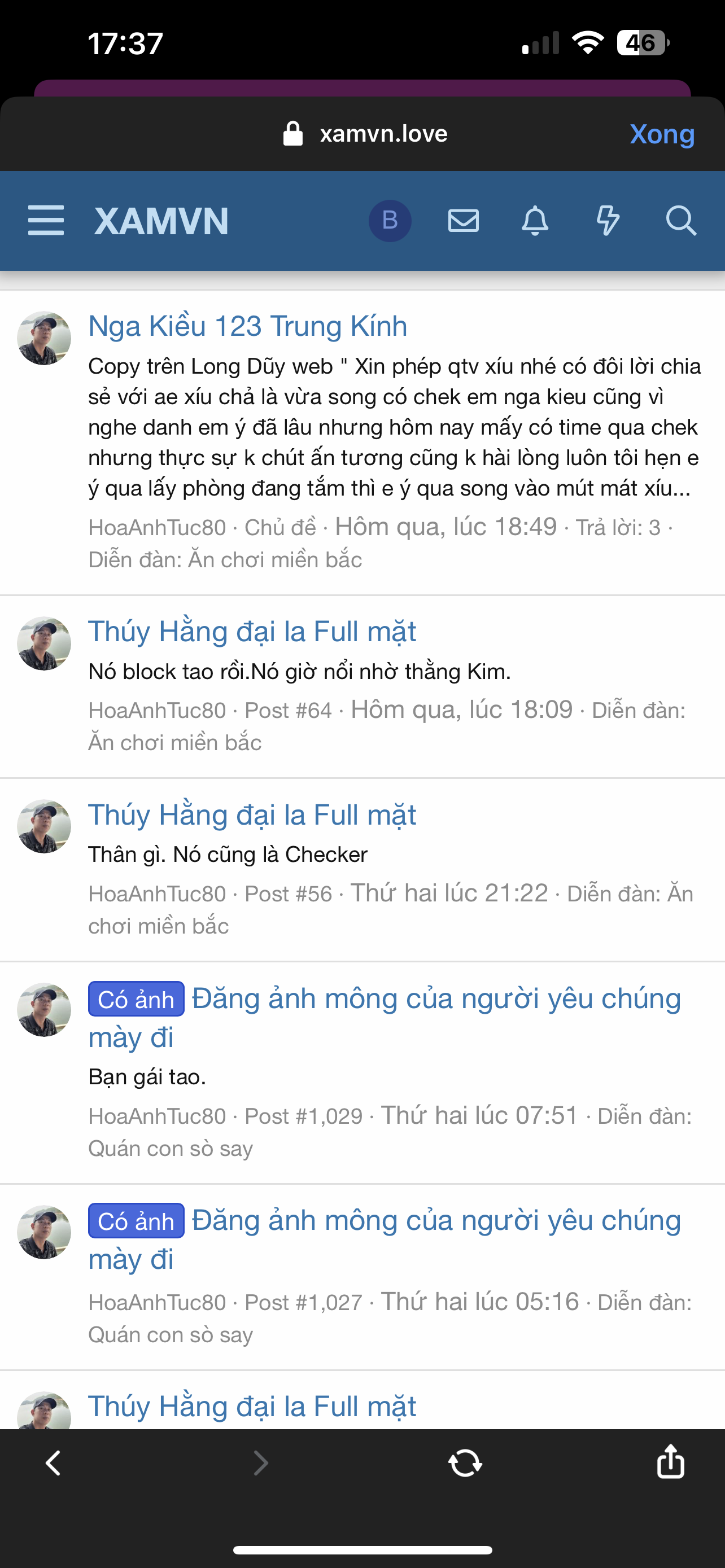Share this page
725x1568 pixels.
point(670,1461)
